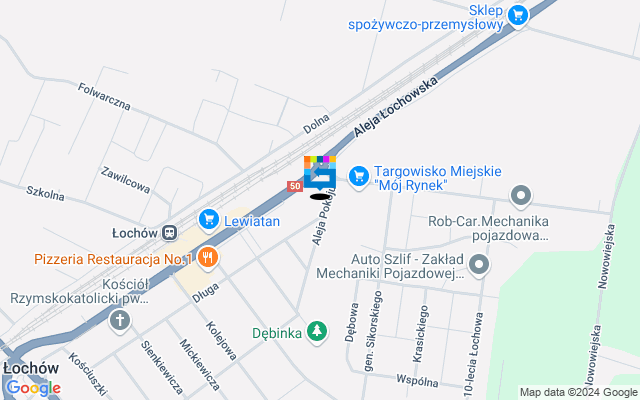This screenshot has width=640, height=400.
Task: Select Auto Szlif mechanic pin
Action: (479, 265)
